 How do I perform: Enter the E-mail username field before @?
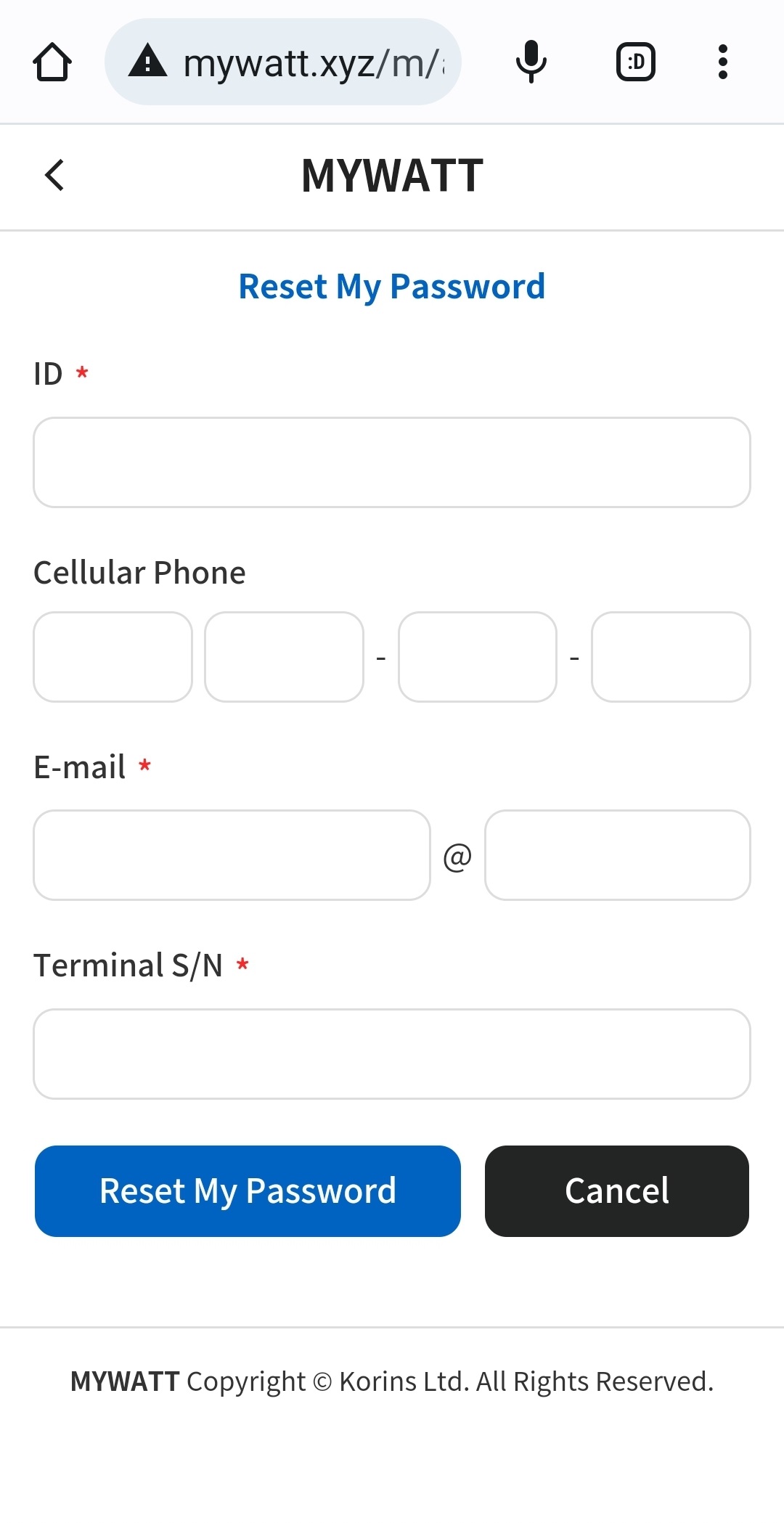pos(232,855)
